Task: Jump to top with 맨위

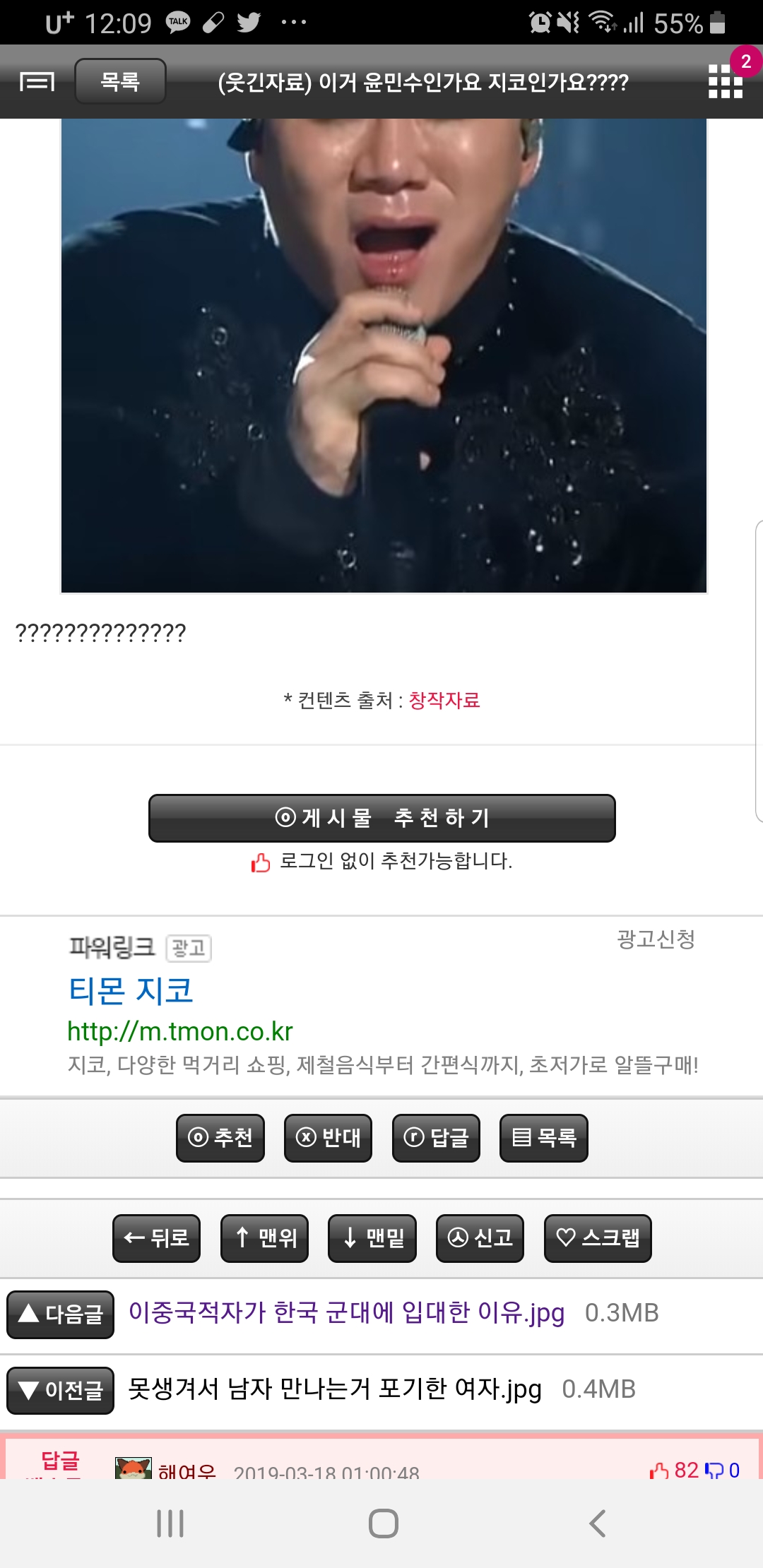Action: pos(264,1238)
